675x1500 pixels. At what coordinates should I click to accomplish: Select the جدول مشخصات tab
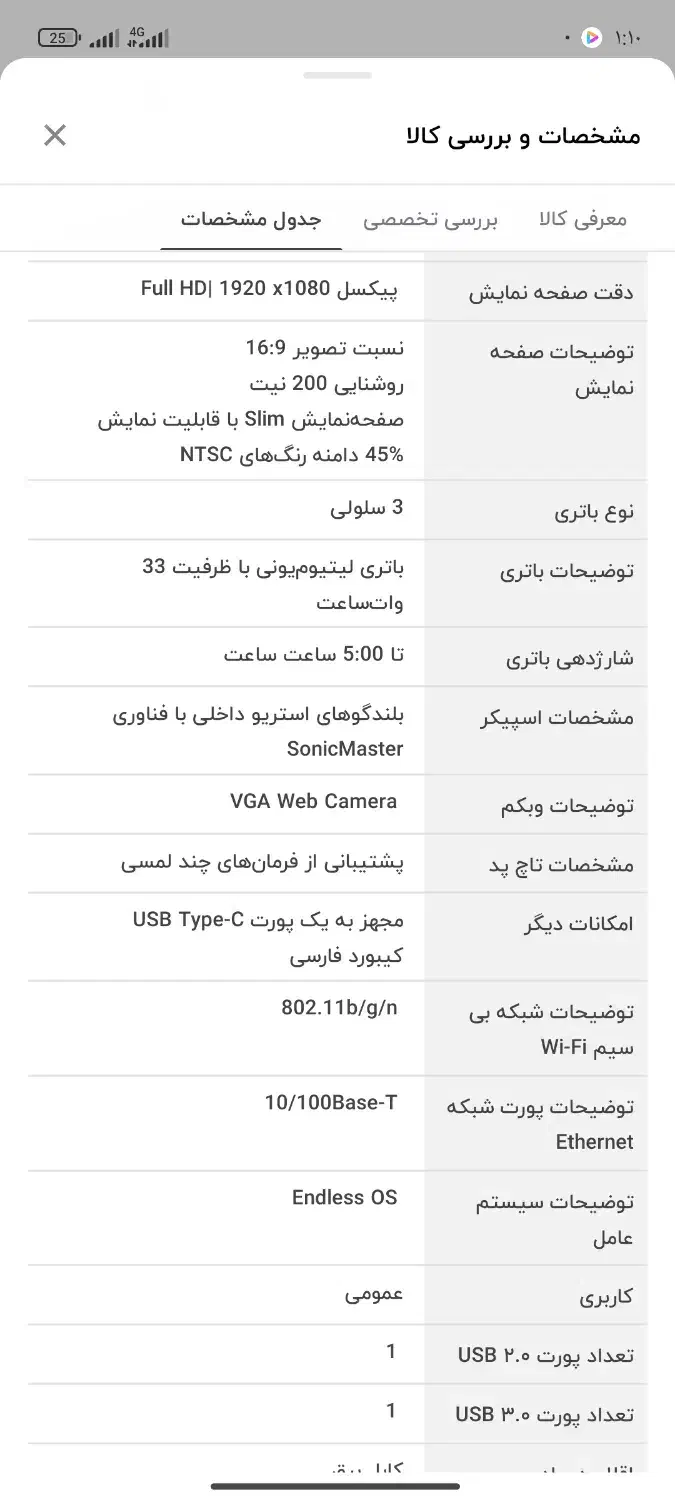click(251, 219)
